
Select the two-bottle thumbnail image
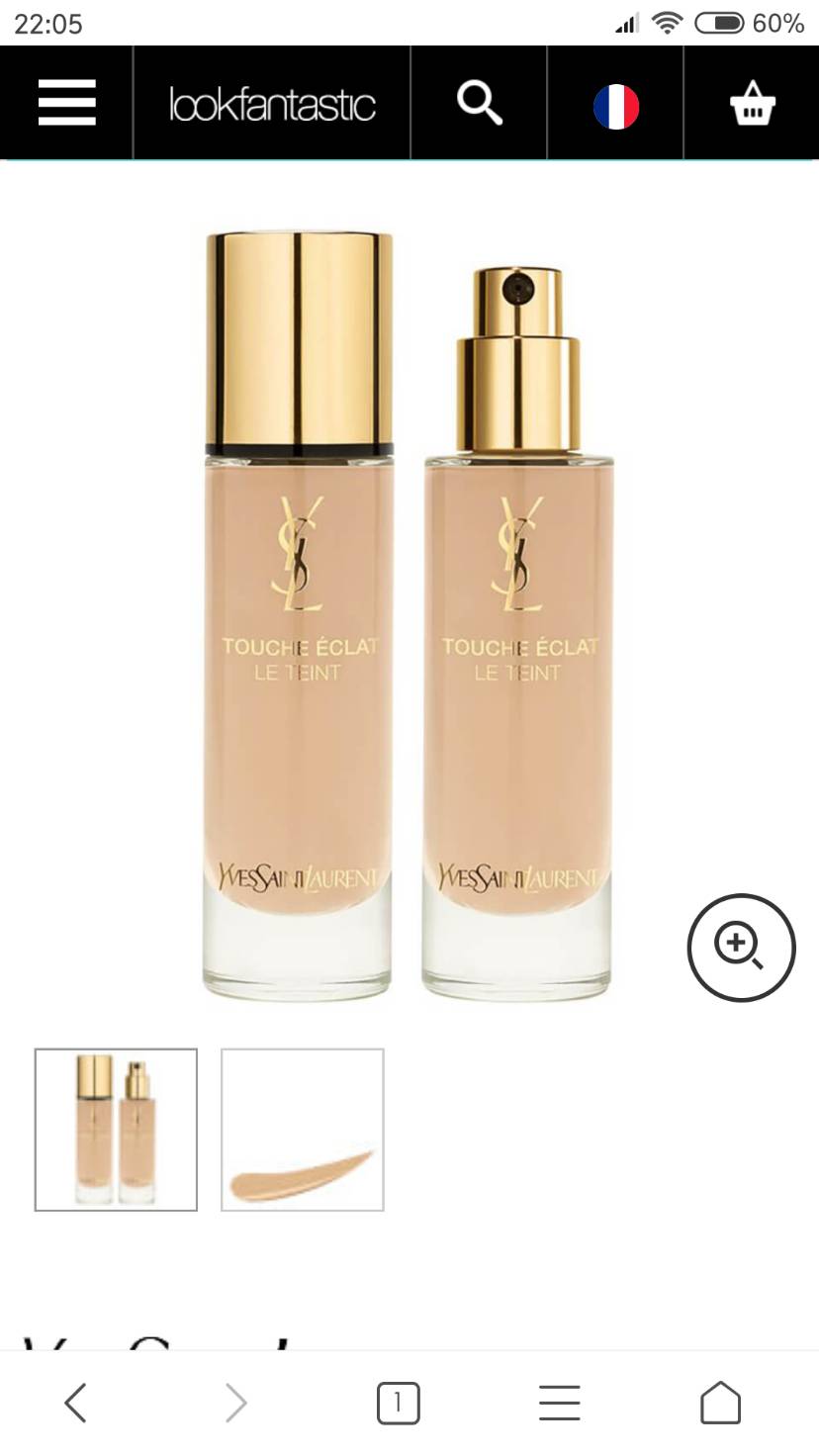pos(116,1130)
